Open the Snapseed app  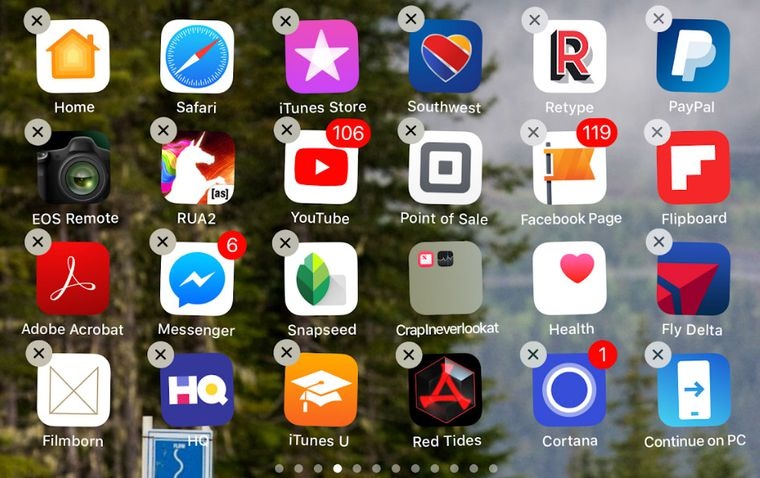point(321,279)
